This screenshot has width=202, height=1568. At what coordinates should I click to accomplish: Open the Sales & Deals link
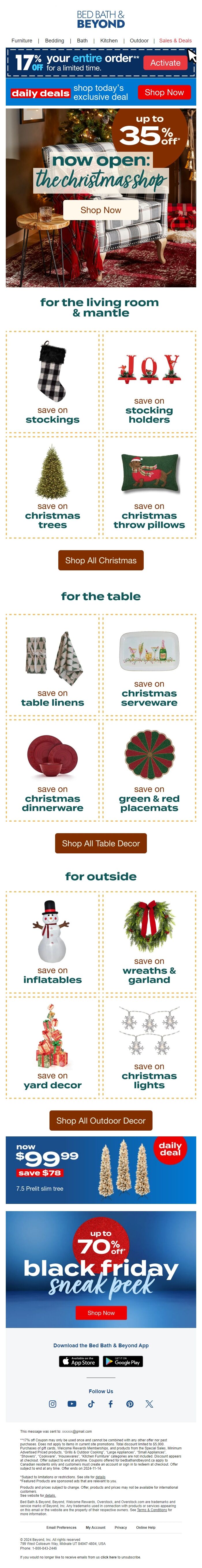(x=175, y=41)
